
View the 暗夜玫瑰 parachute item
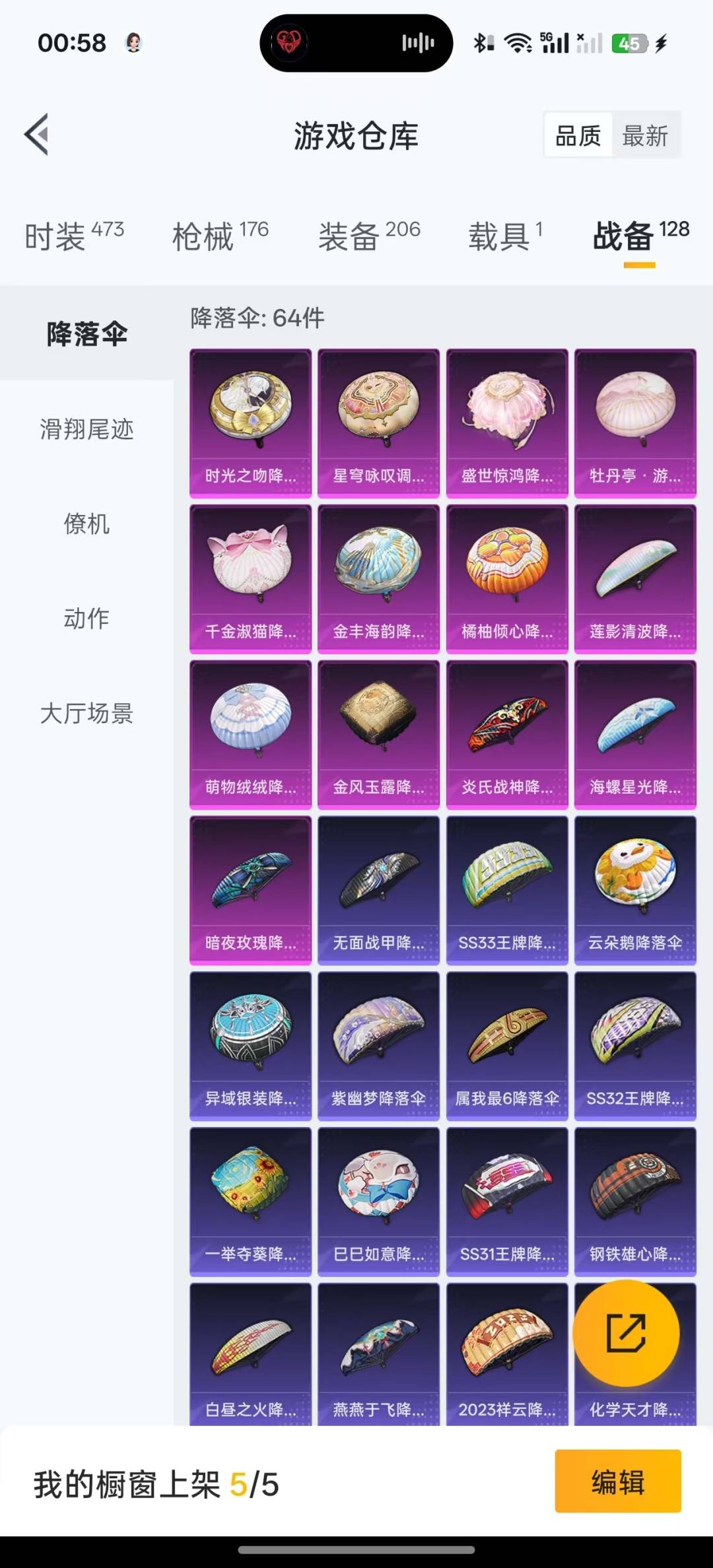point(250,891)
